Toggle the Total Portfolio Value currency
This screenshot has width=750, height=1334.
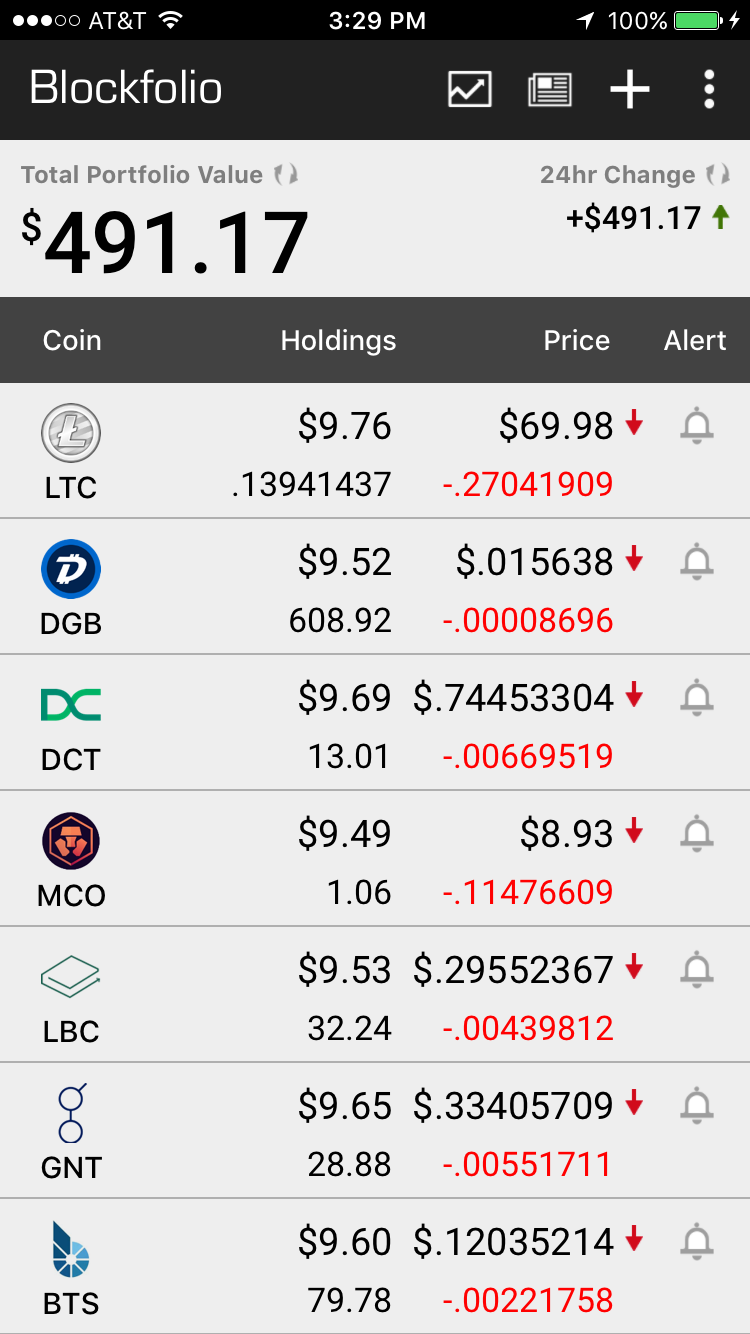(286, 175)
